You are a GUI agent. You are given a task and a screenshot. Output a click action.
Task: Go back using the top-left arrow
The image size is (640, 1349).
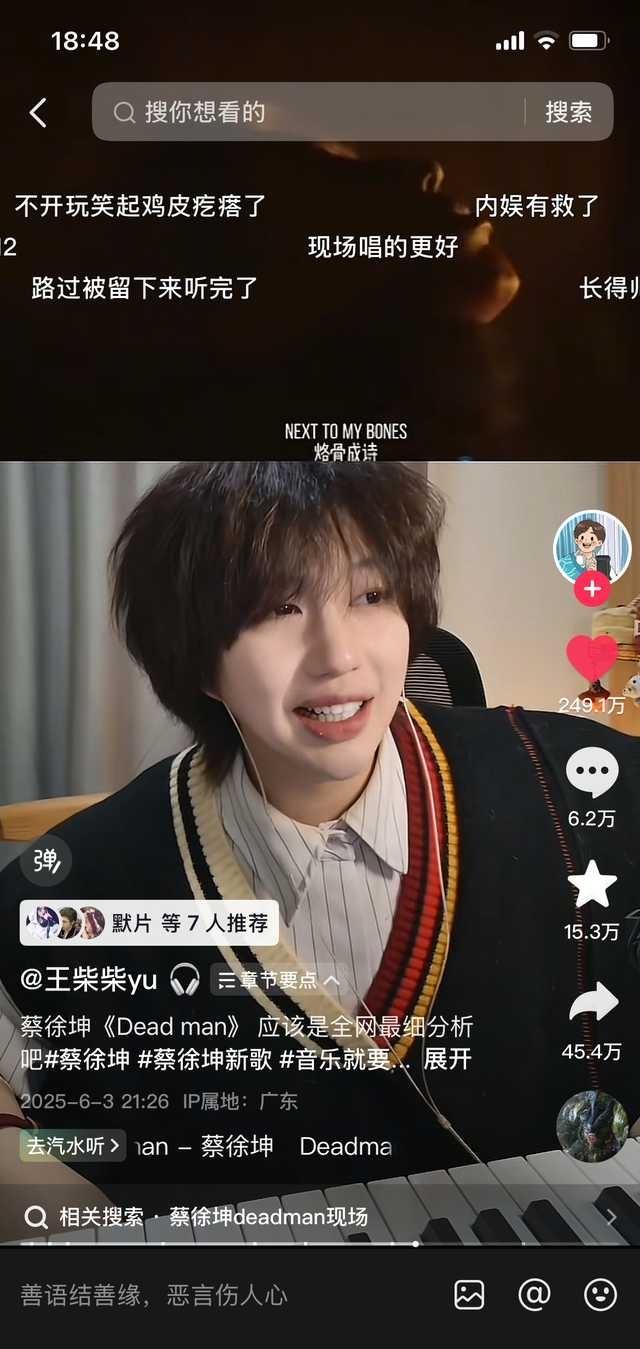(38, 112)
